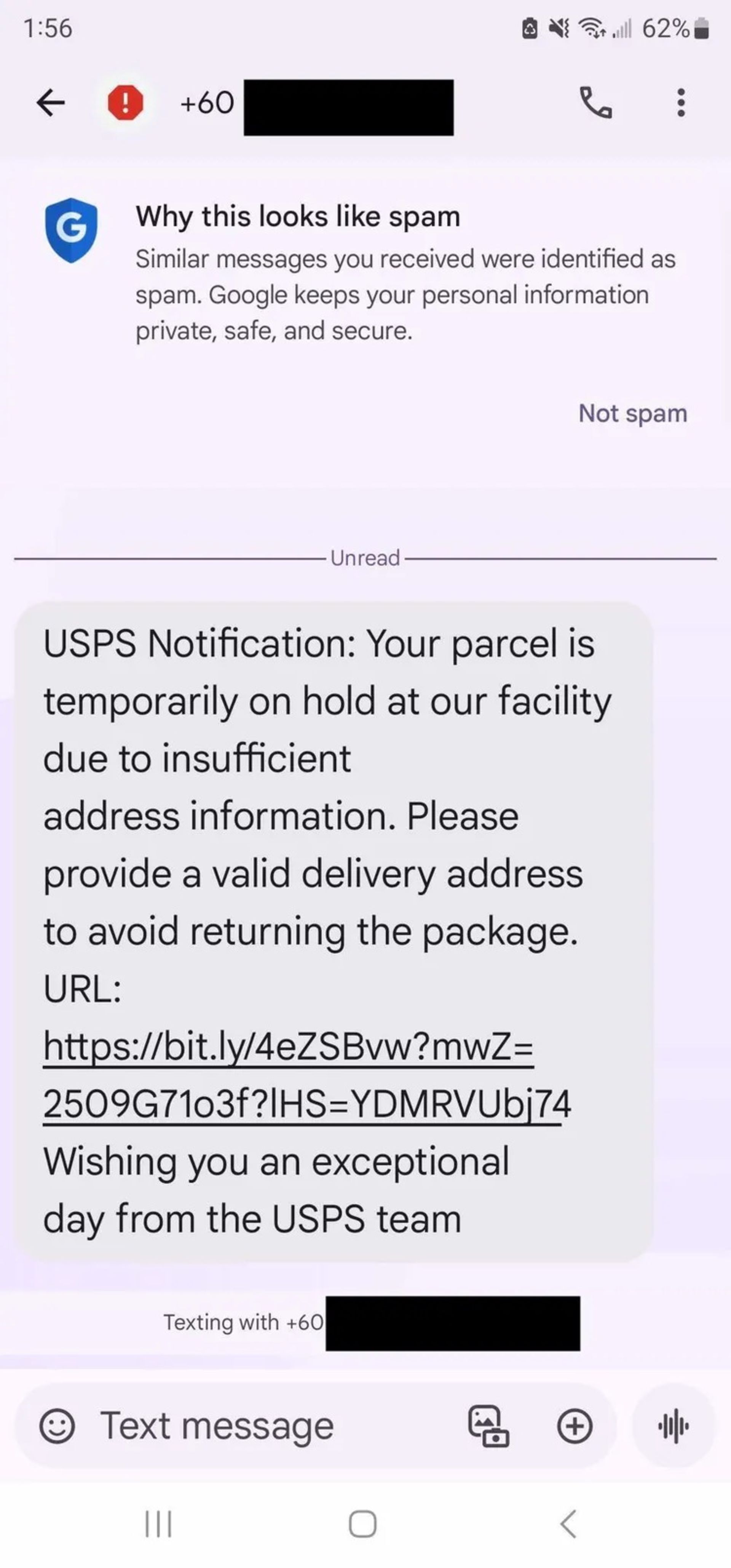Screen dimensions: 731x1568
Task: Open the emoji picker
Action: point(57,1426)
